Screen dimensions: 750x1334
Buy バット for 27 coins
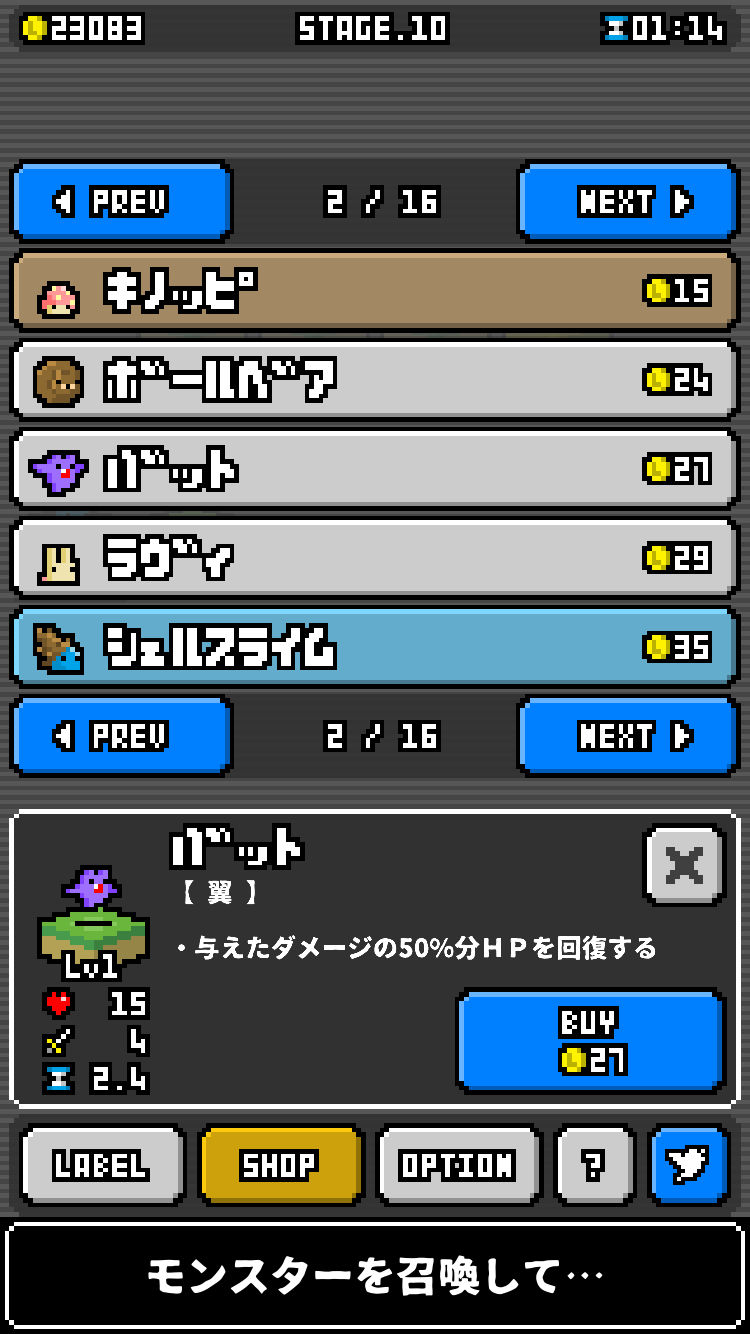pyautogui.click(x=588, y=1040)
